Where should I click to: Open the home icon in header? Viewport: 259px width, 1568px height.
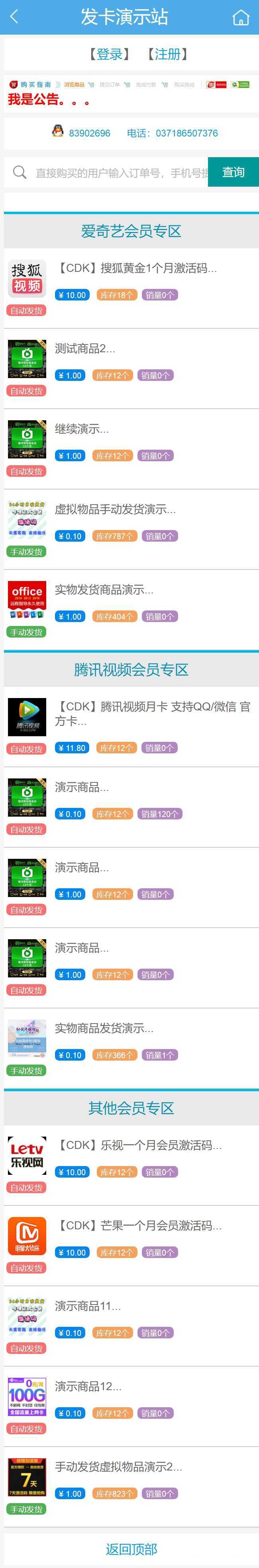point(241,18)
